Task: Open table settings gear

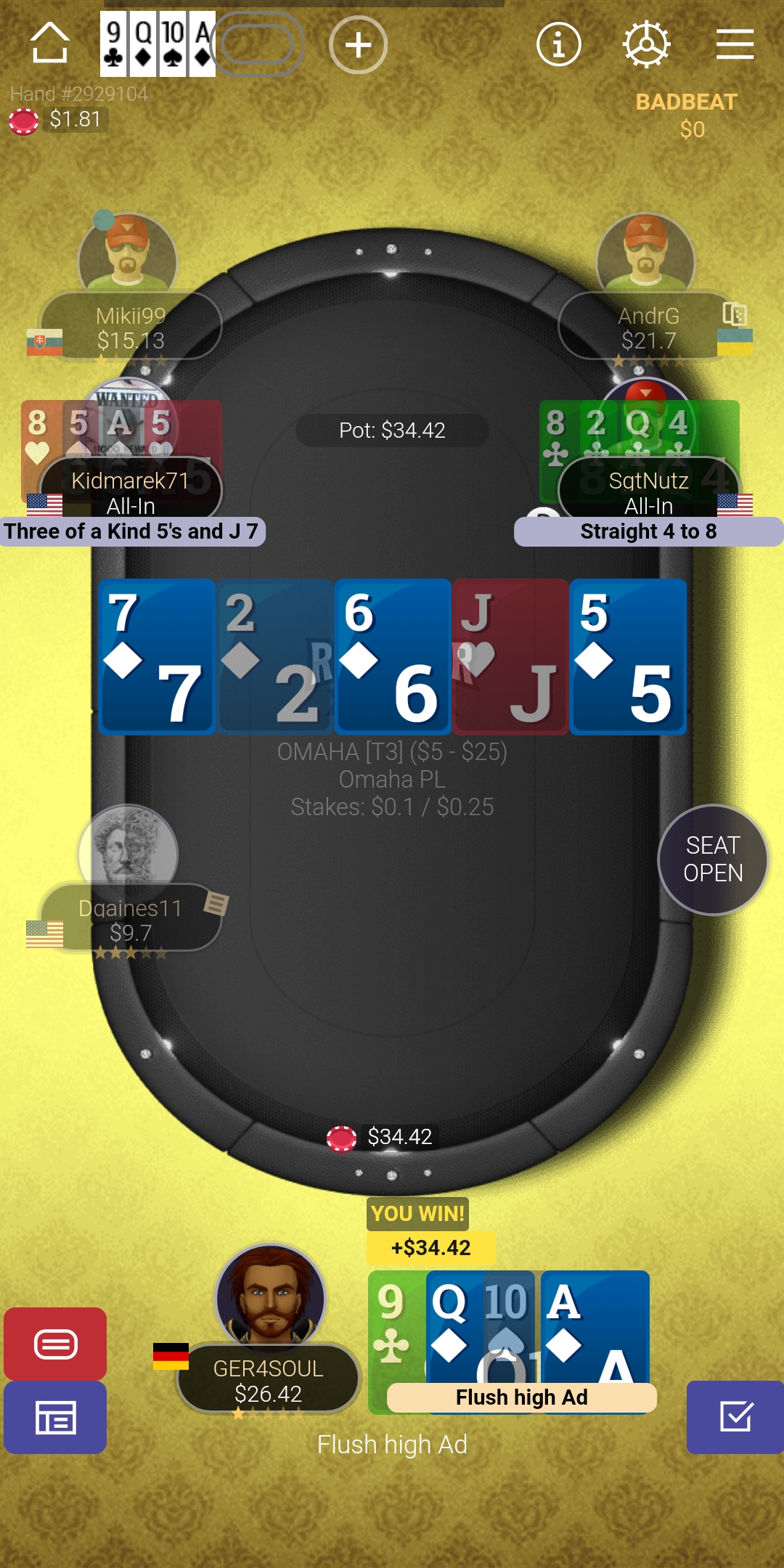Action: 646,44
